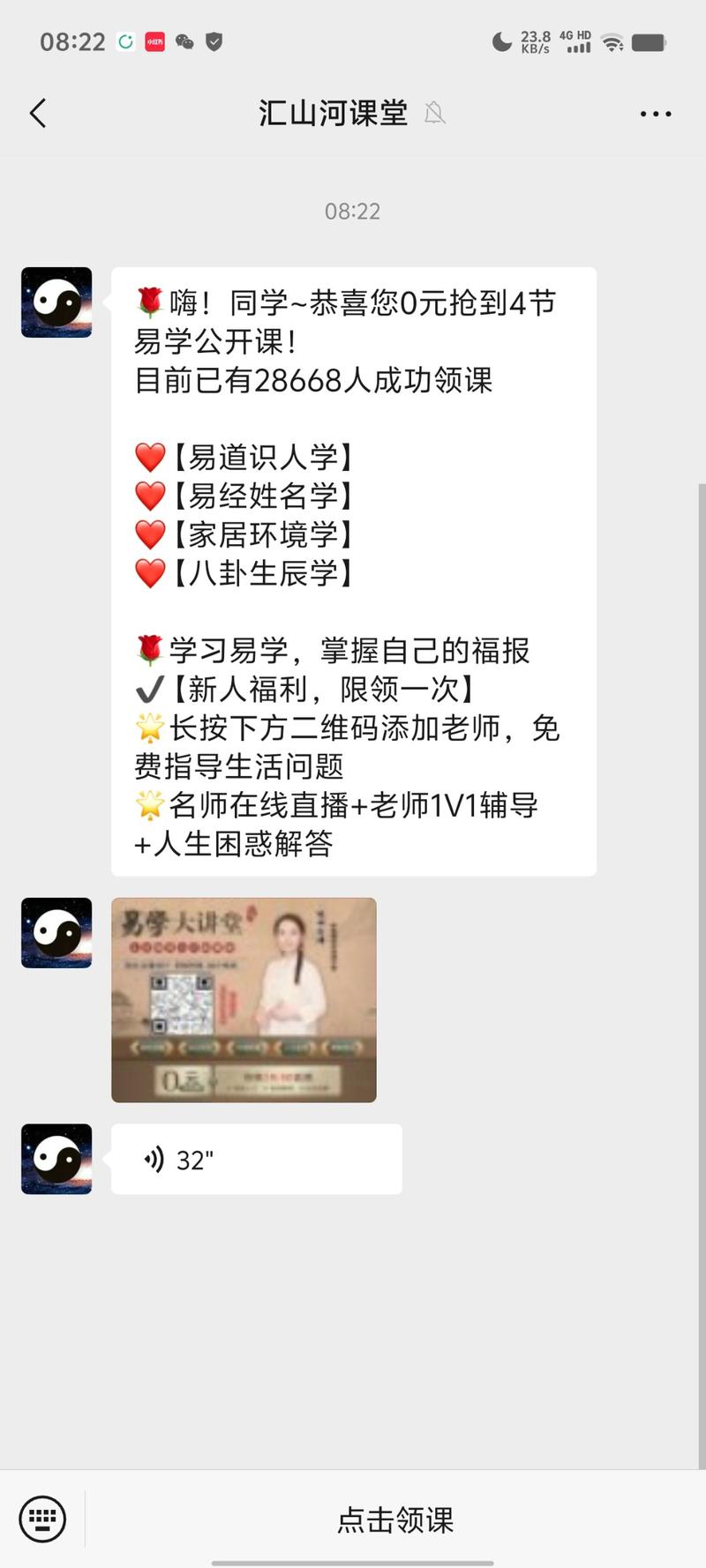
Task: Play the 32-second voice message
Action: coord(256,1159)
